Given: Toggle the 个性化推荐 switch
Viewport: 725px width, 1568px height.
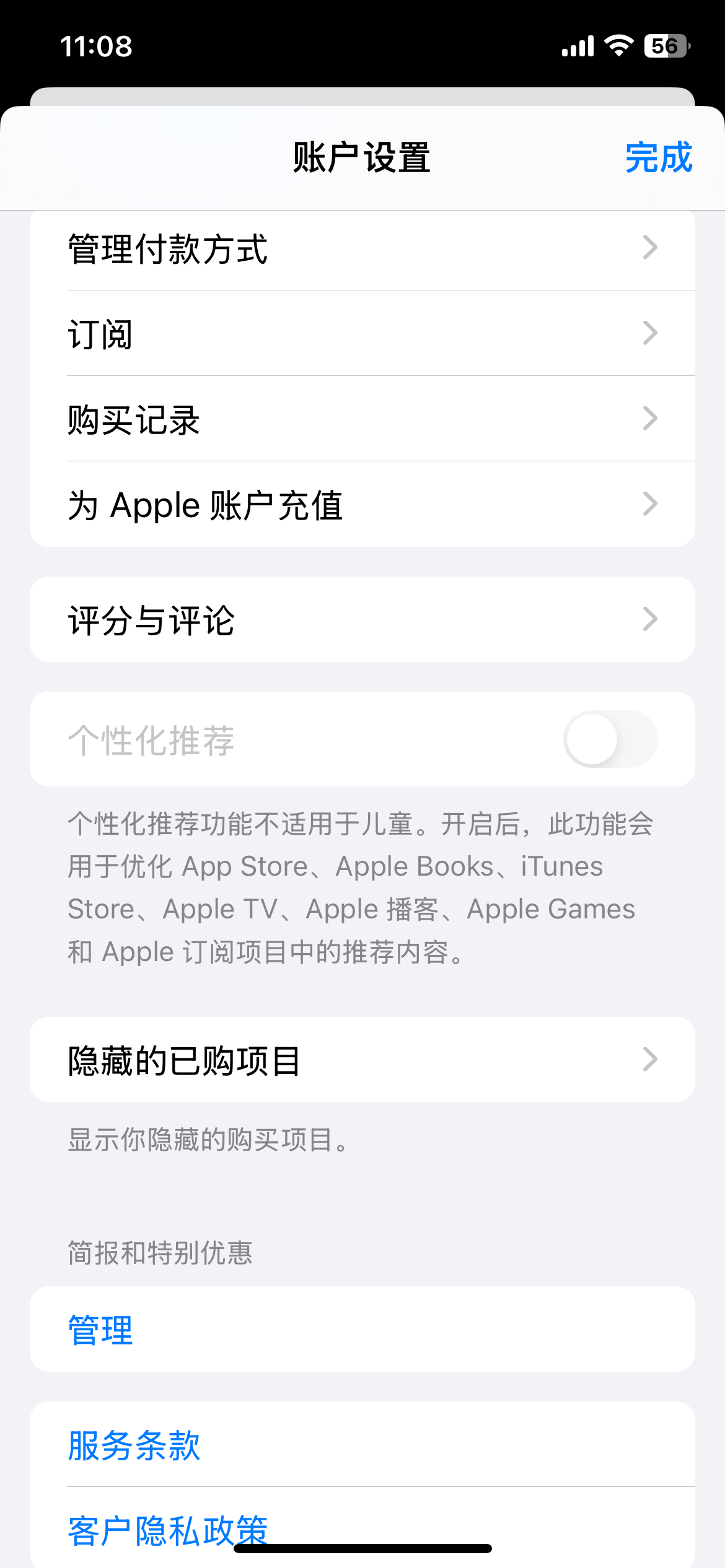Looking at the screenshot, I should (610, 739).
